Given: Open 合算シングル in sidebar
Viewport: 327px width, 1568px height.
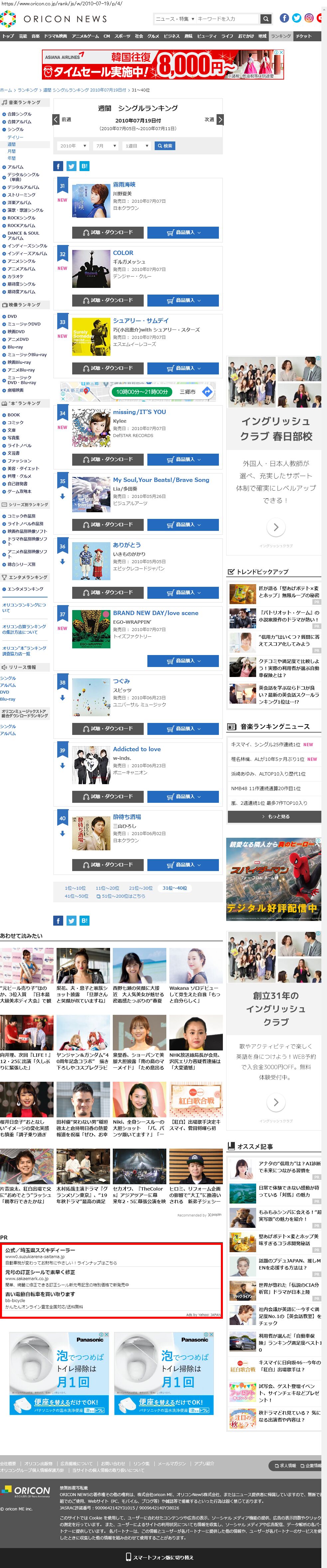Looking at the screenshot, I should (19, 114).
